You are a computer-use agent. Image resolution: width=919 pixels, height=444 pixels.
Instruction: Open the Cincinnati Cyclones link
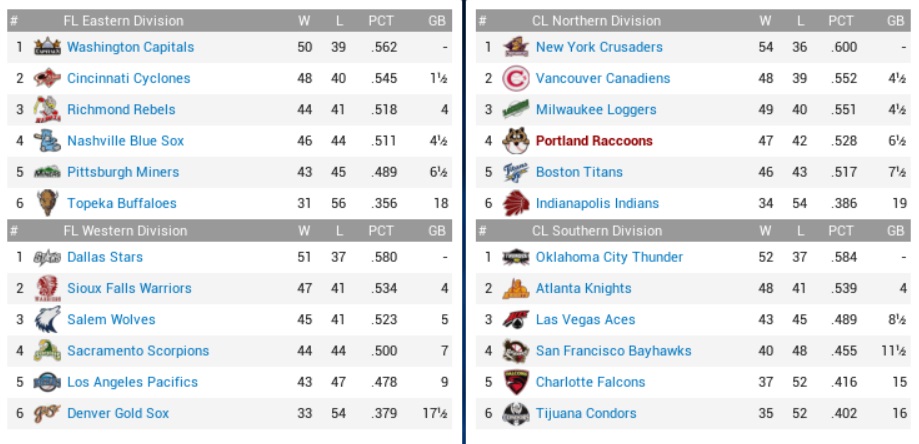[128, 78]
